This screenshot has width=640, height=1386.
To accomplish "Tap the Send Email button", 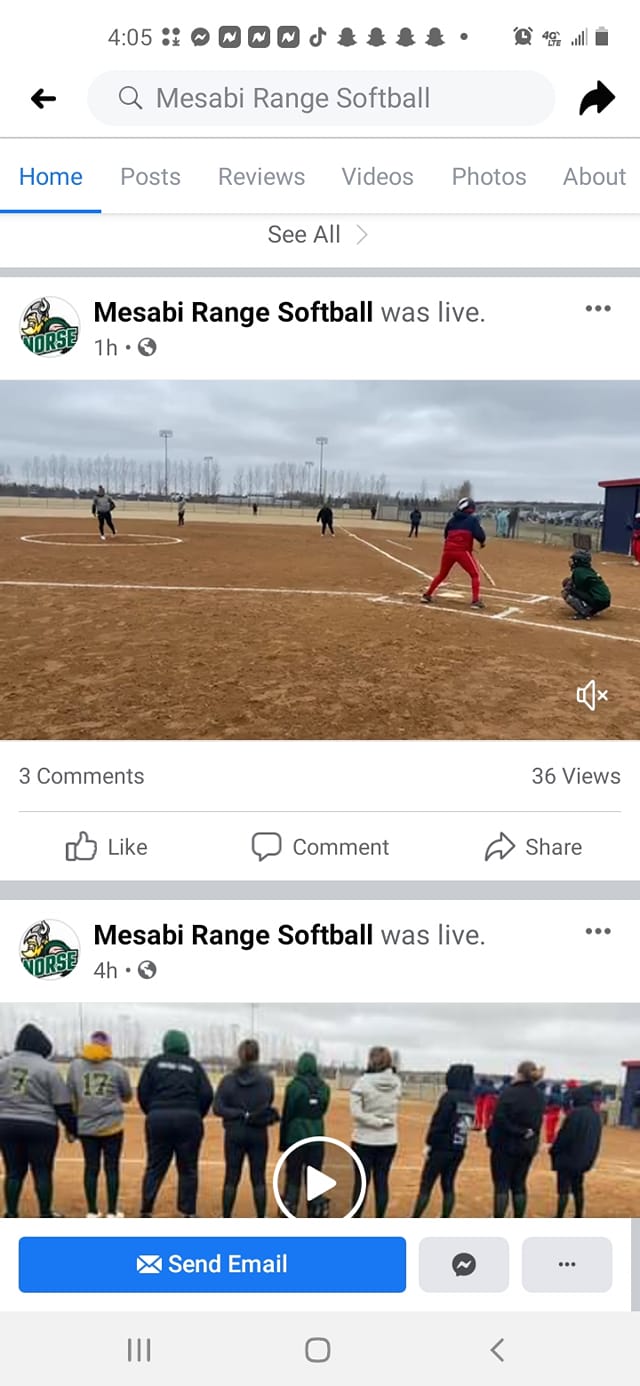I will pyautogui.click(x=212, y=1264).
